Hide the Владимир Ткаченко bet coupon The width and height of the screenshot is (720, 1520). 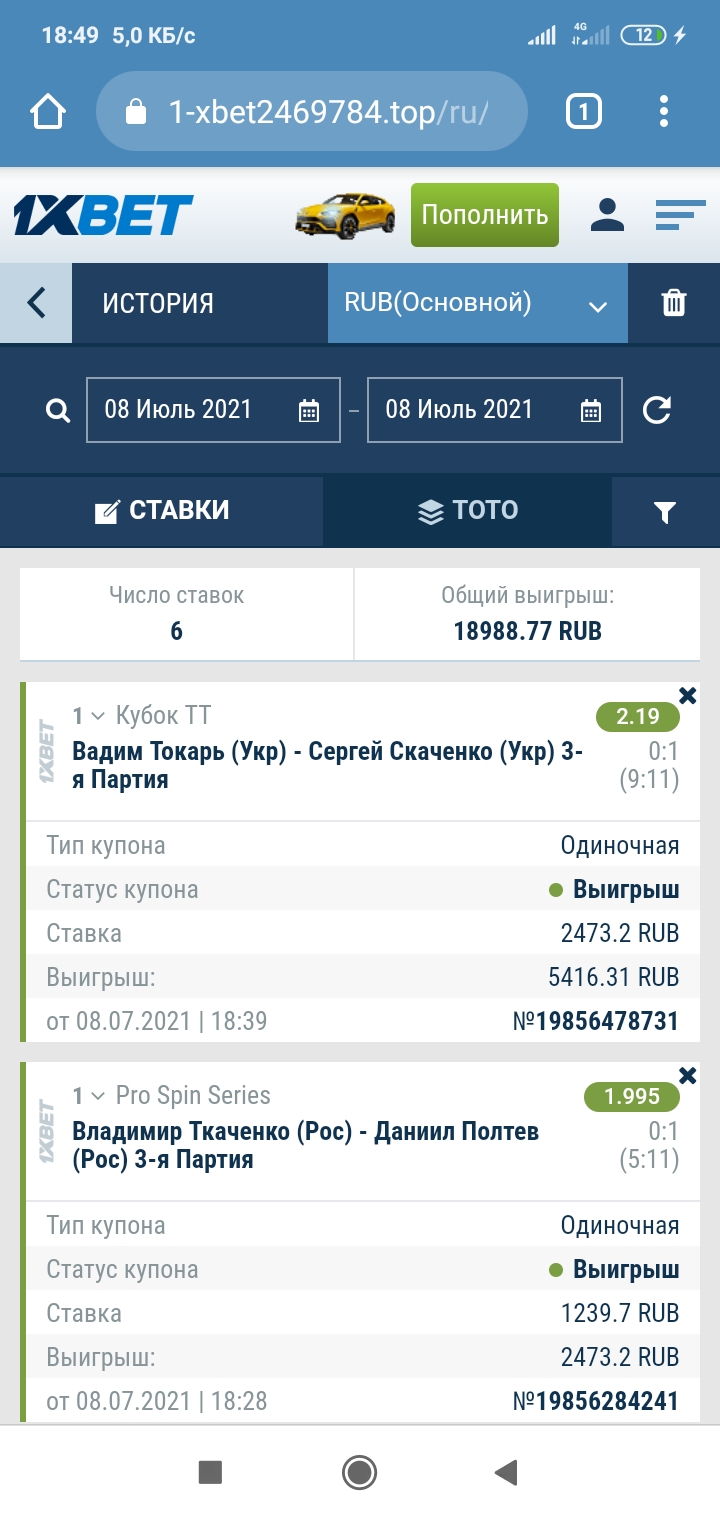point(687,1075)
